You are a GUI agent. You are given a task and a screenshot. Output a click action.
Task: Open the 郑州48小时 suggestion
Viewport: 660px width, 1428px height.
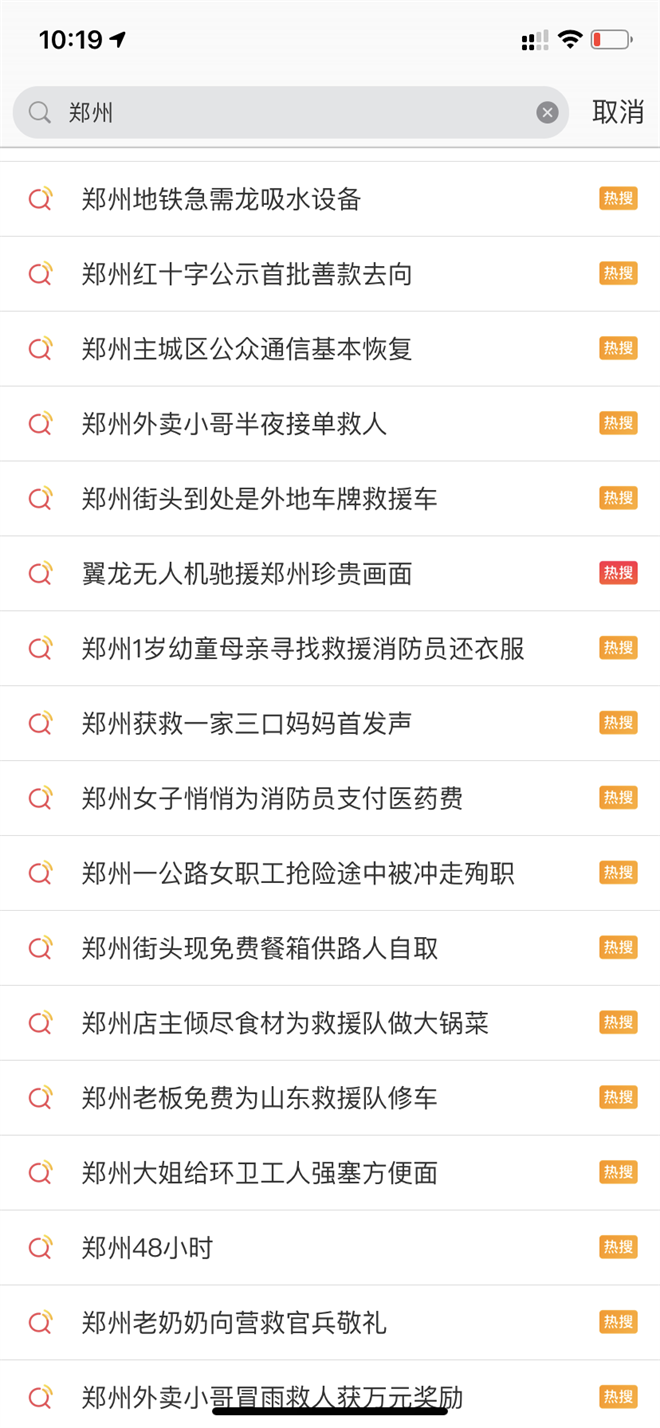pos(330,1248)
